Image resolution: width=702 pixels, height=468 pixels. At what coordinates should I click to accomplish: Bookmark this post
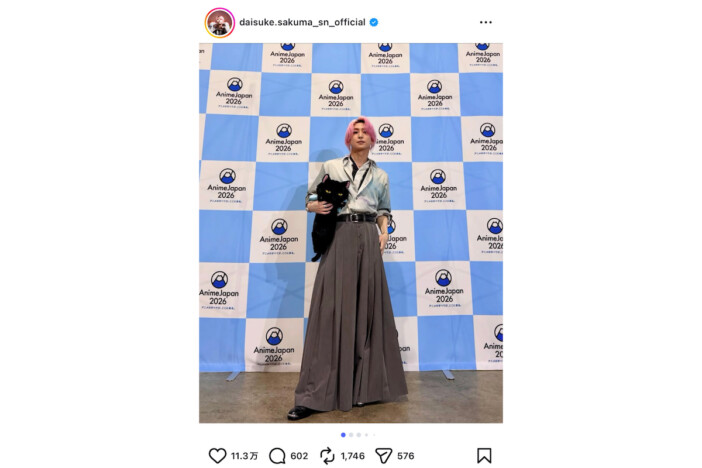point(484,455)
